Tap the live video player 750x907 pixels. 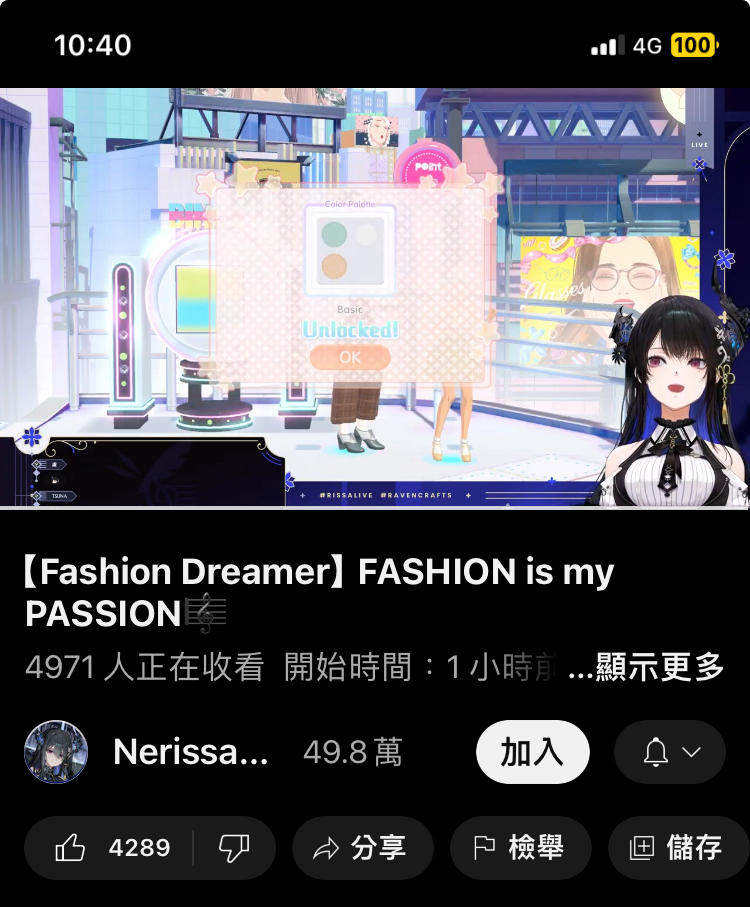[375, 298]
